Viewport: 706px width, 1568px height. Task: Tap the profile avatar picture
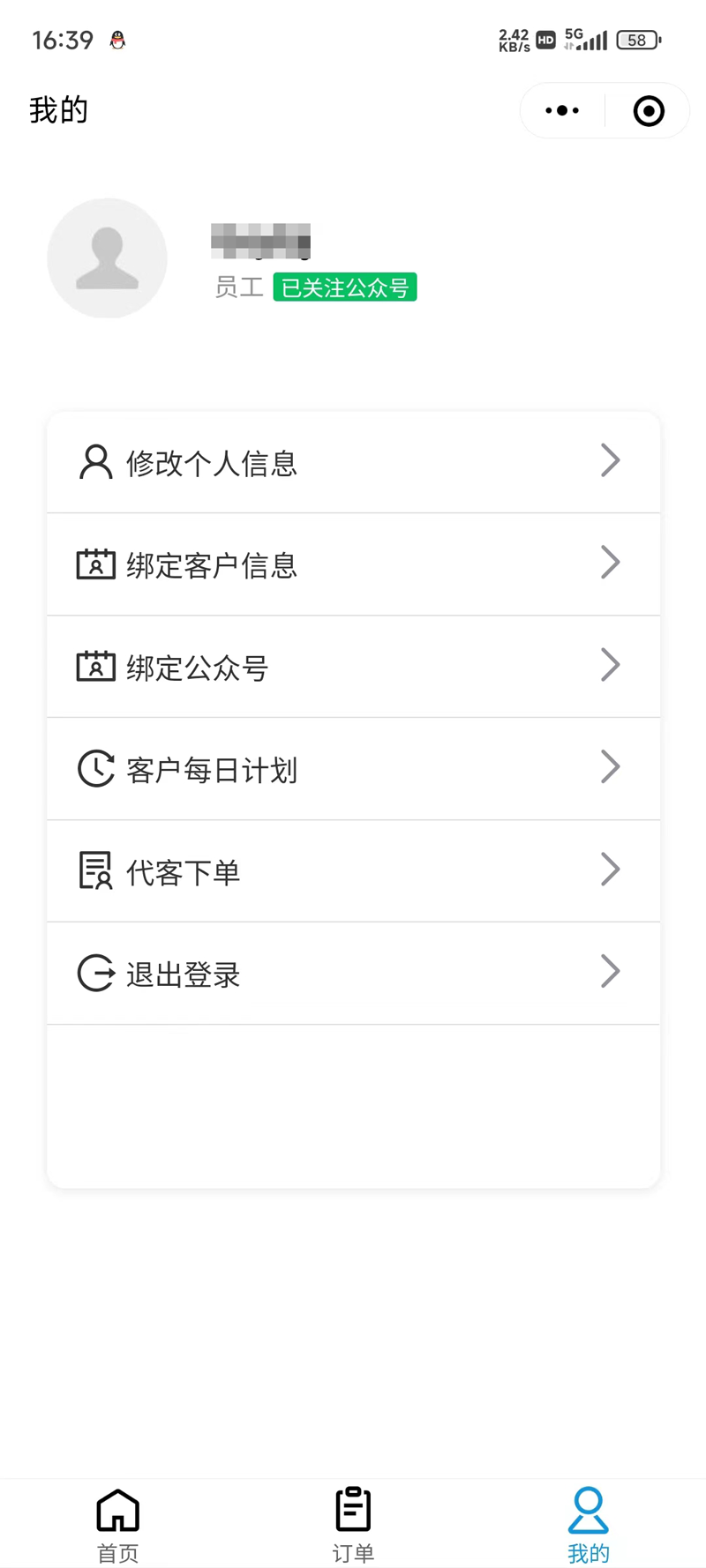107,258
